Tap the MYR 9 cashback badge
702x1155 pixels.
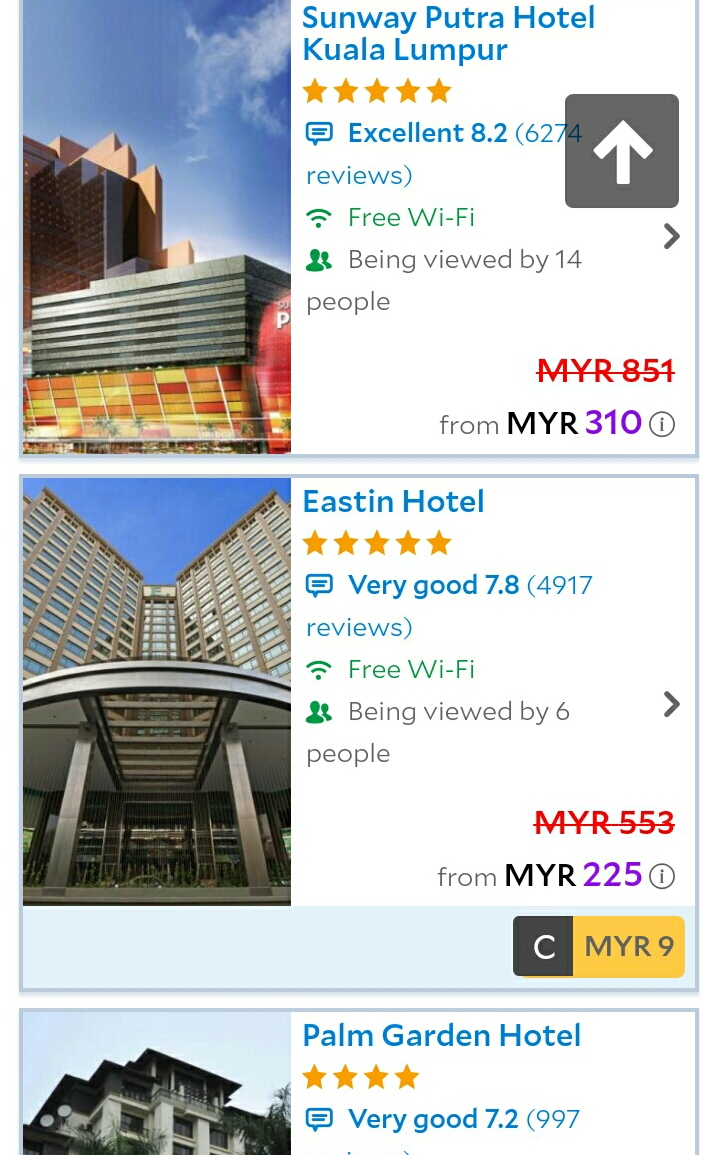pyautogui.click(x=598, y=946)
